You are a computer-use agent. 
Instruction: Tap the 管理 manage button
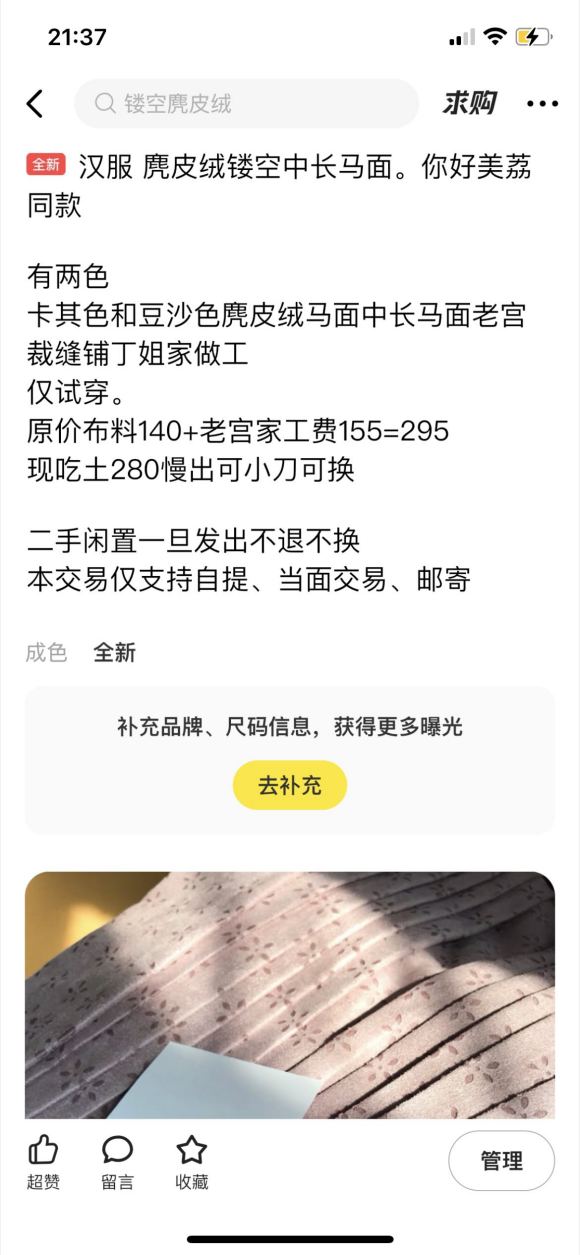click(501, 1161)
